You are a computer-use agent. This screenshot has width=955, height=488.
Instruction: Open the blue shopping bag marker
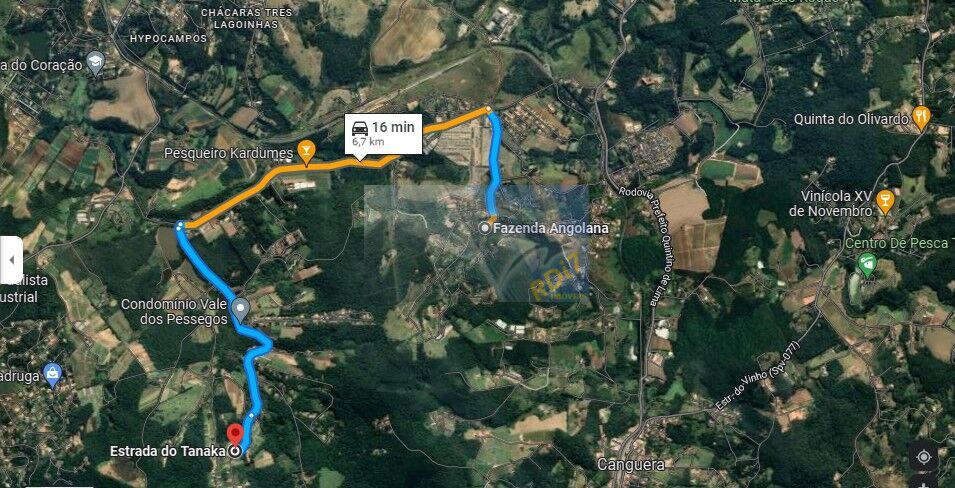coord(53,375)
